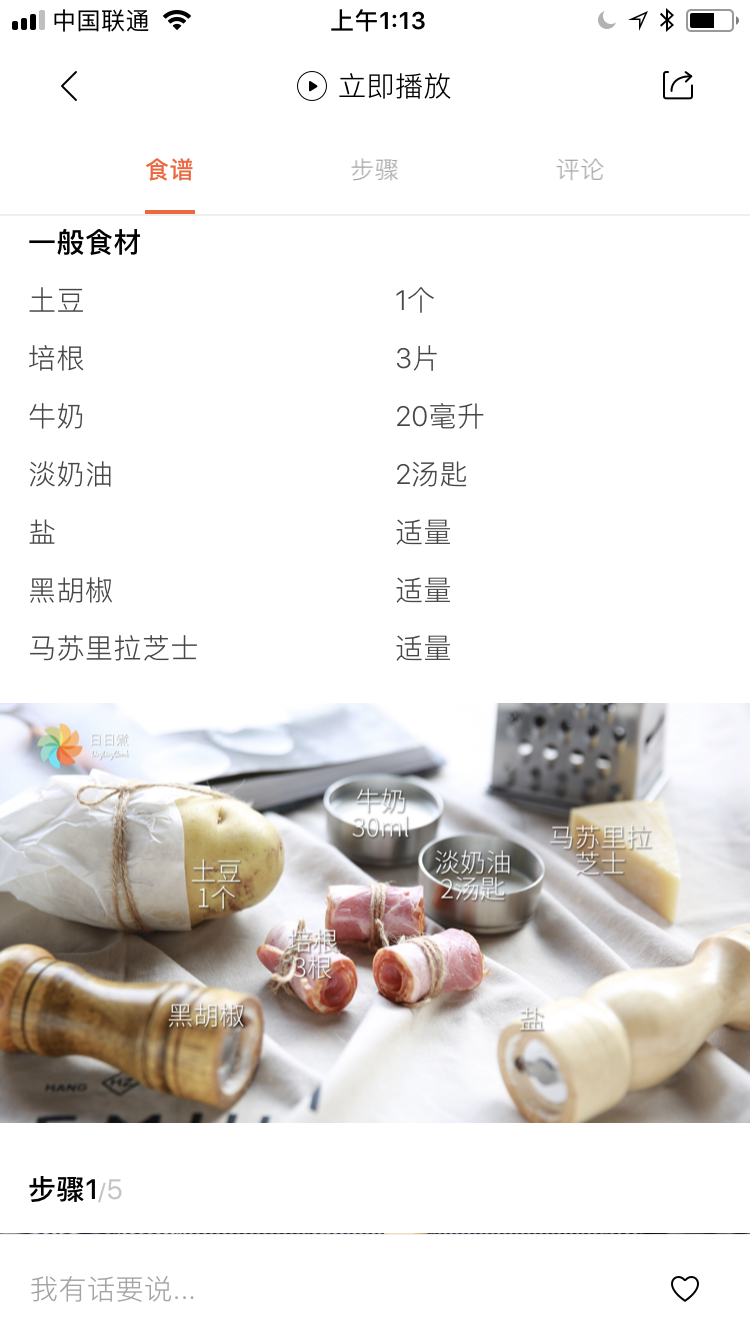Switch to the 步骤 tab

375,170
